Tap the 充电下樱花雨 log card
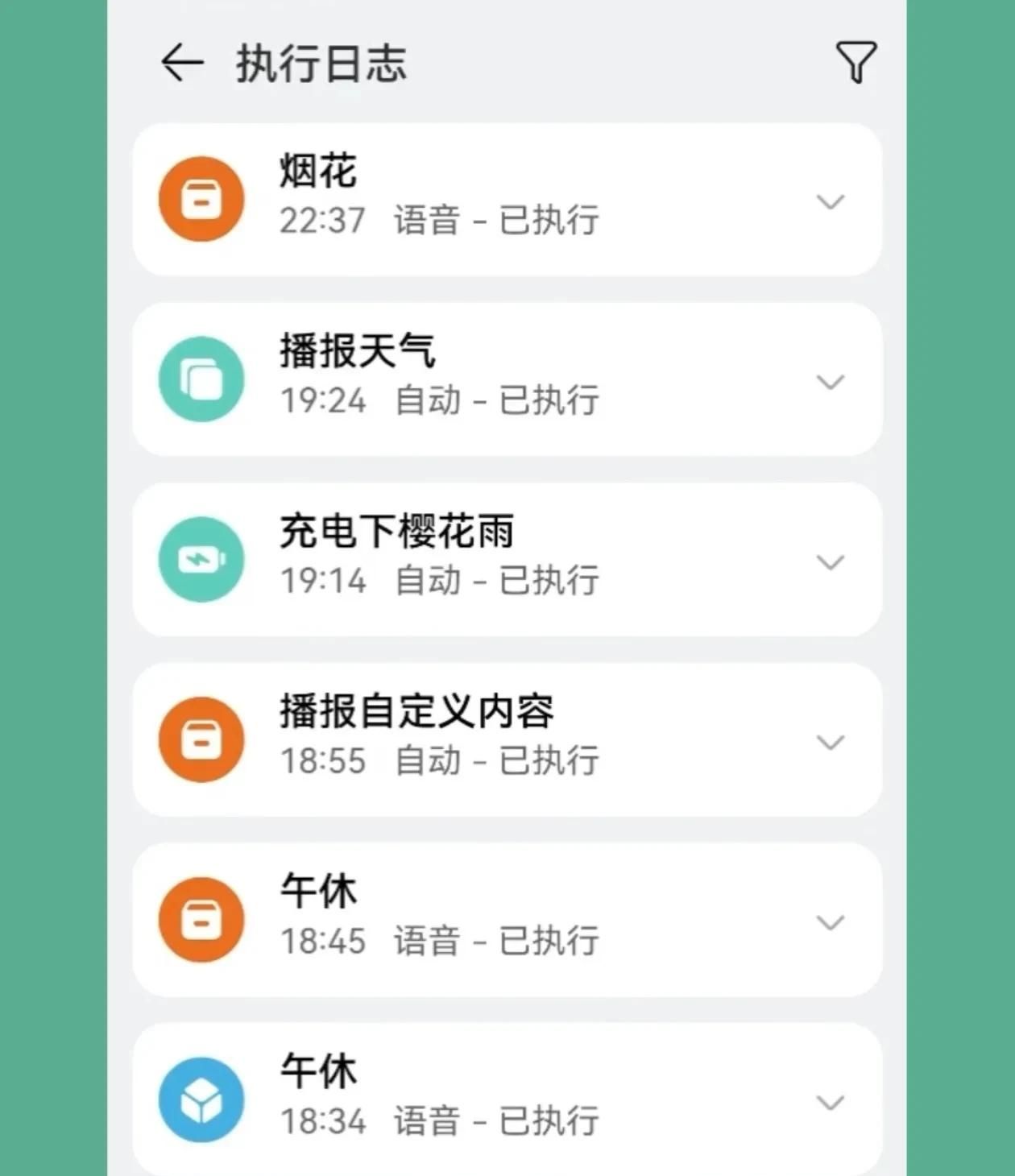Viewport: 1015px width, 1176px height. tap(507, 559)
